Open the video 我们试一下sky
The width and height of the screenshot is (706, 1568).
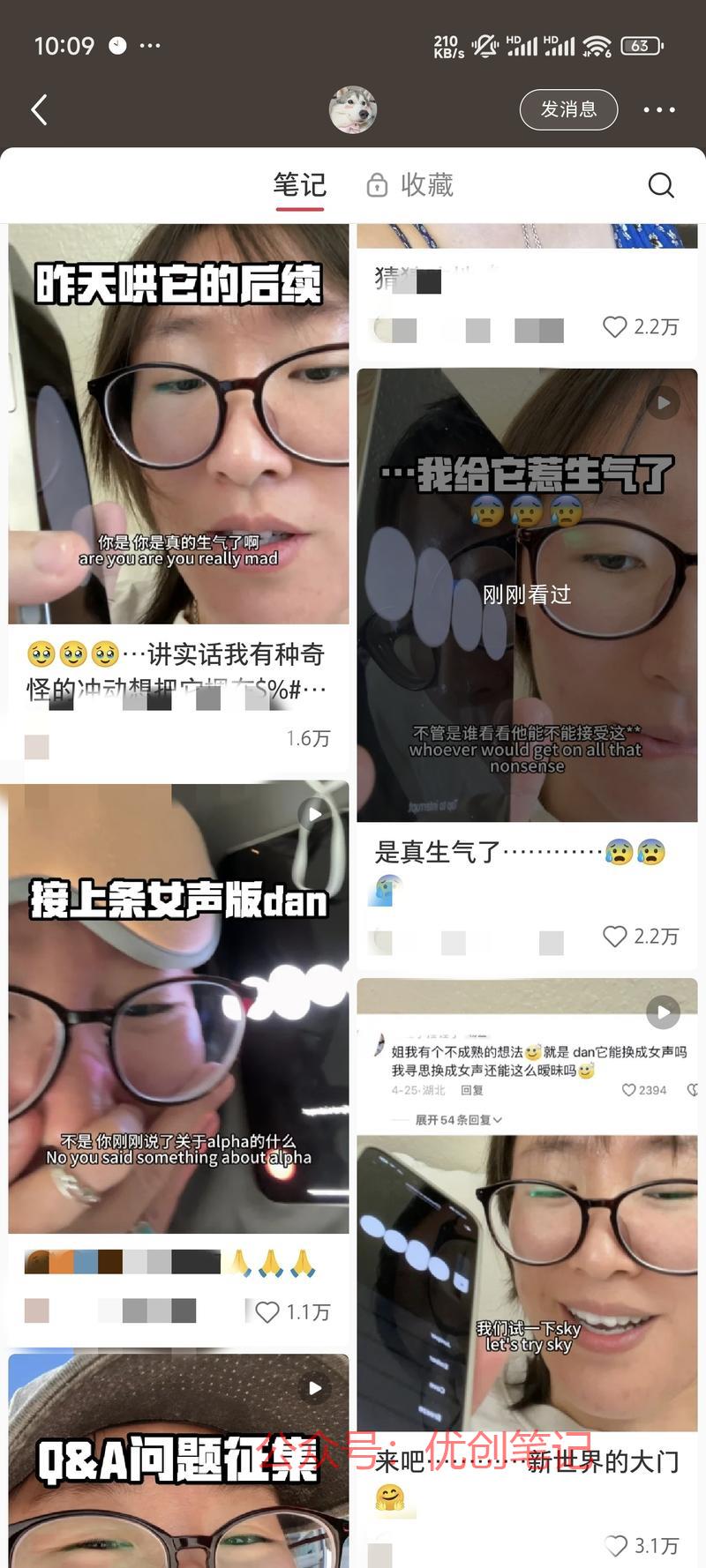(527, 1205)
